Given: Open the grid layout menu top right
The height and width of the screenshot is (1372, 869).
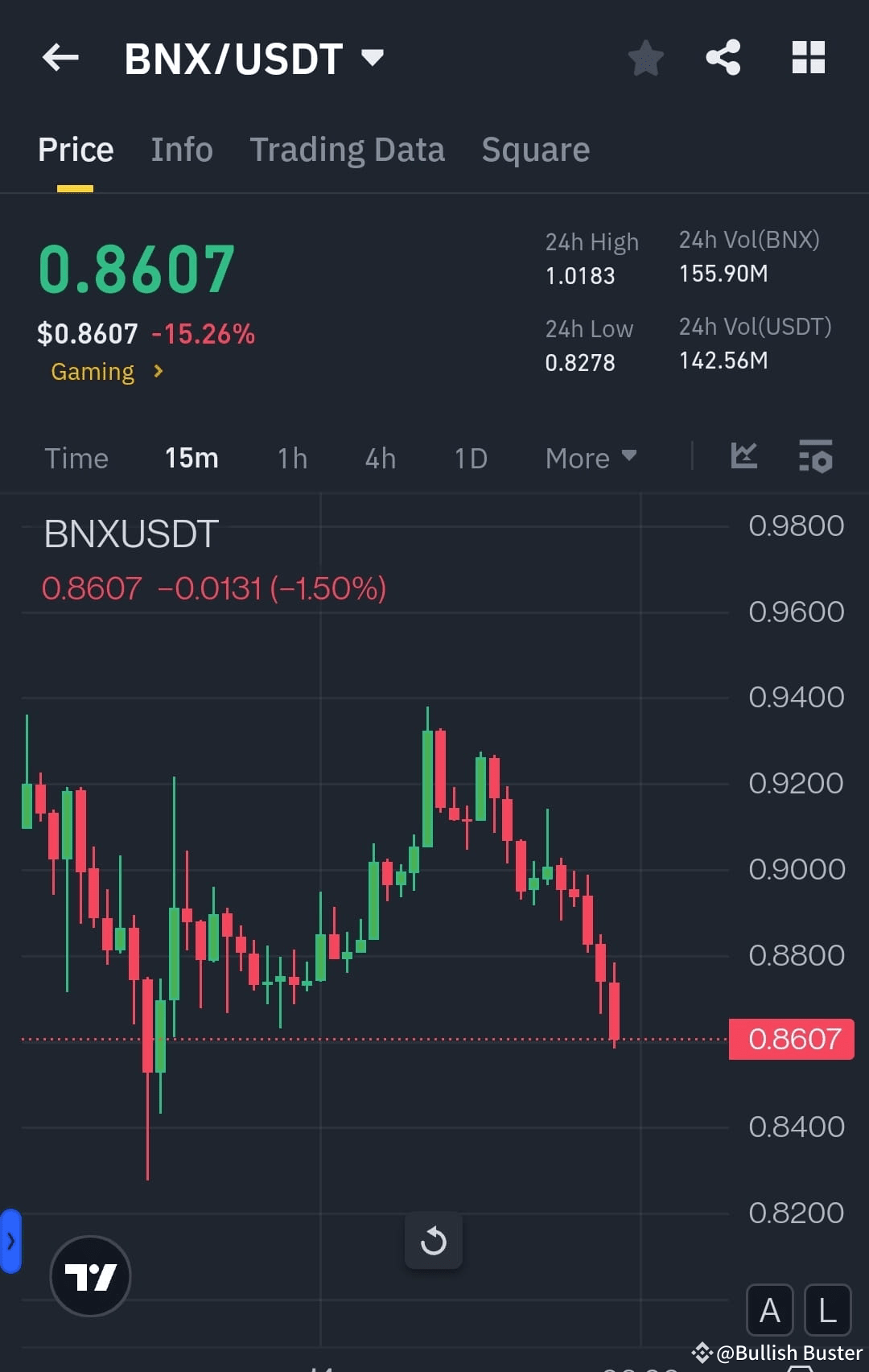Looking at the screenshot, I should 809,57.
